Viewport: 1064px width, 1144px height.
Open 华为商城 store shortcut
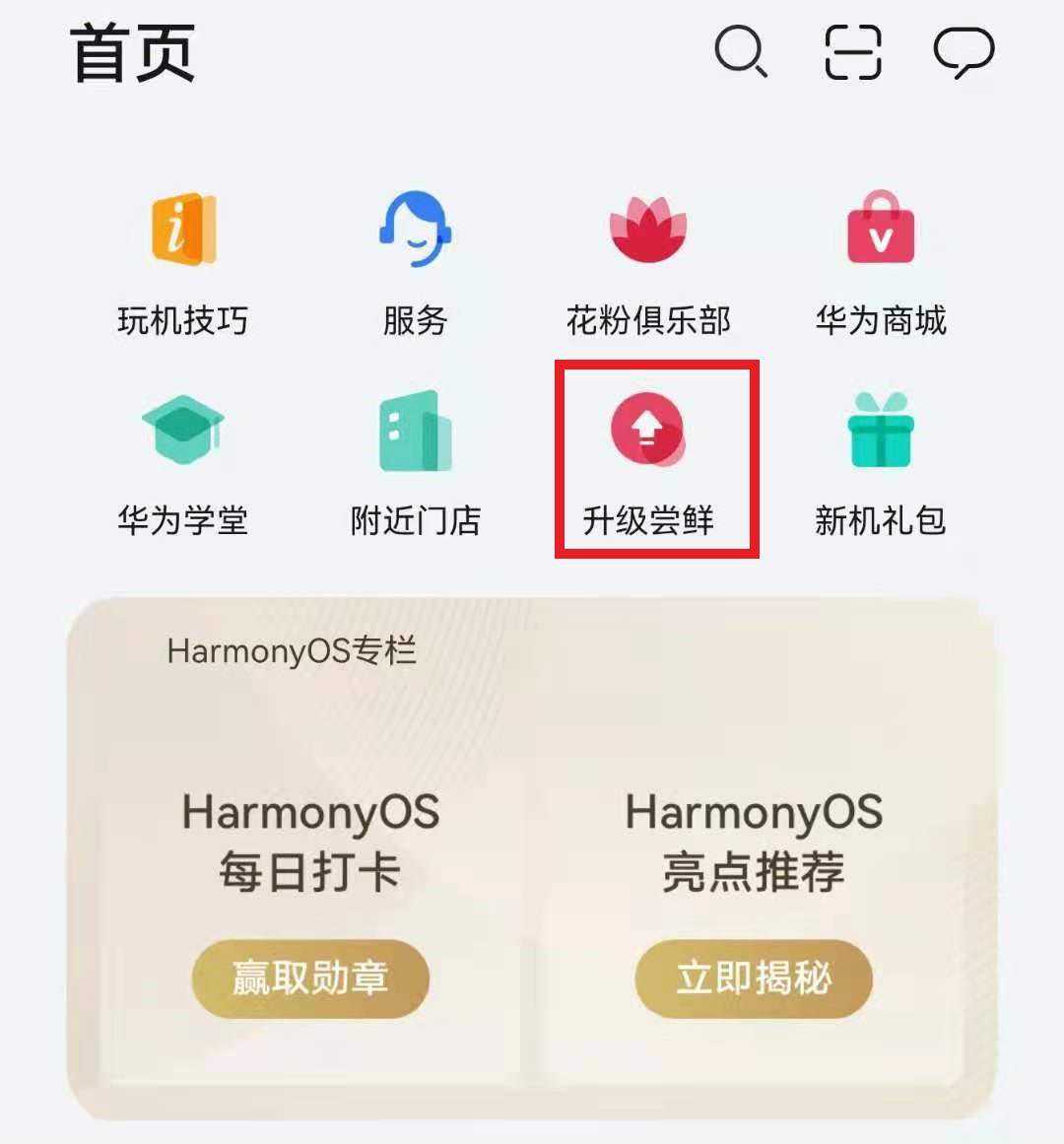tap(881, 263)
